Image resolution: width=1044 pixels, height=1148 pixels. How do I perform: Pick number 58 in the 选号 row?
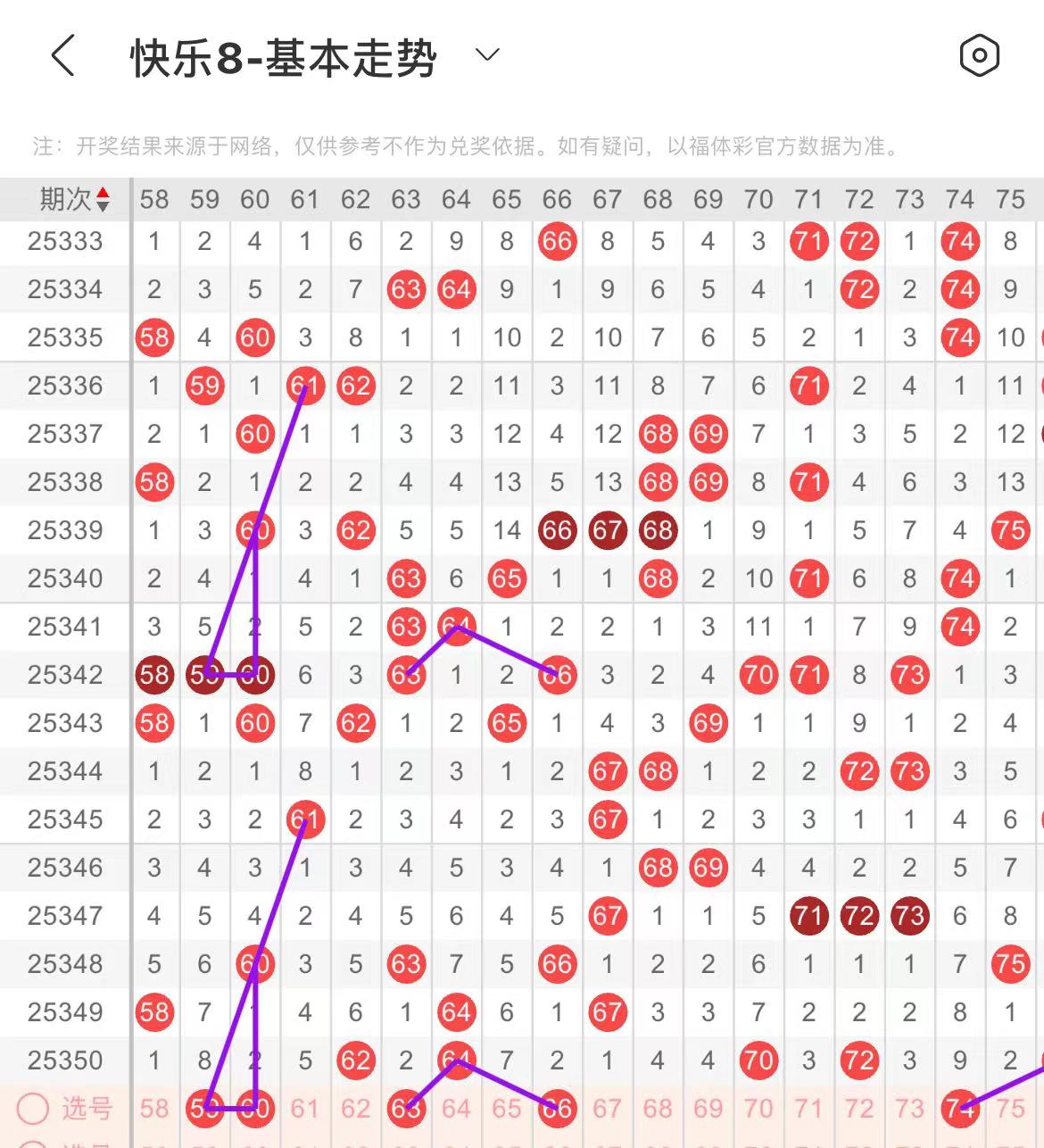coord(154,1109)
